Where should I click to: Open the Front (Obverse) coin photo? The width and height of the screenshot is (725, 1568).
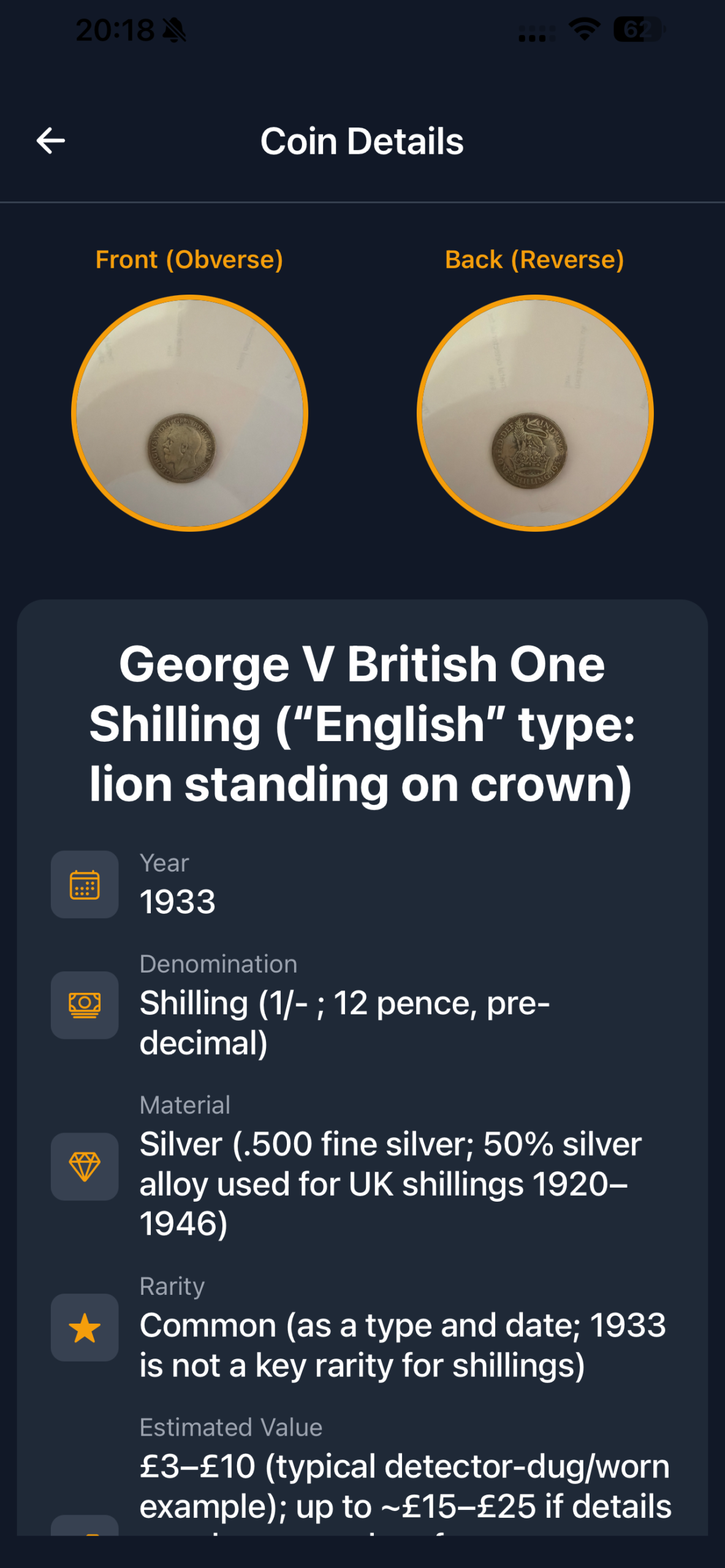(189, 413)
